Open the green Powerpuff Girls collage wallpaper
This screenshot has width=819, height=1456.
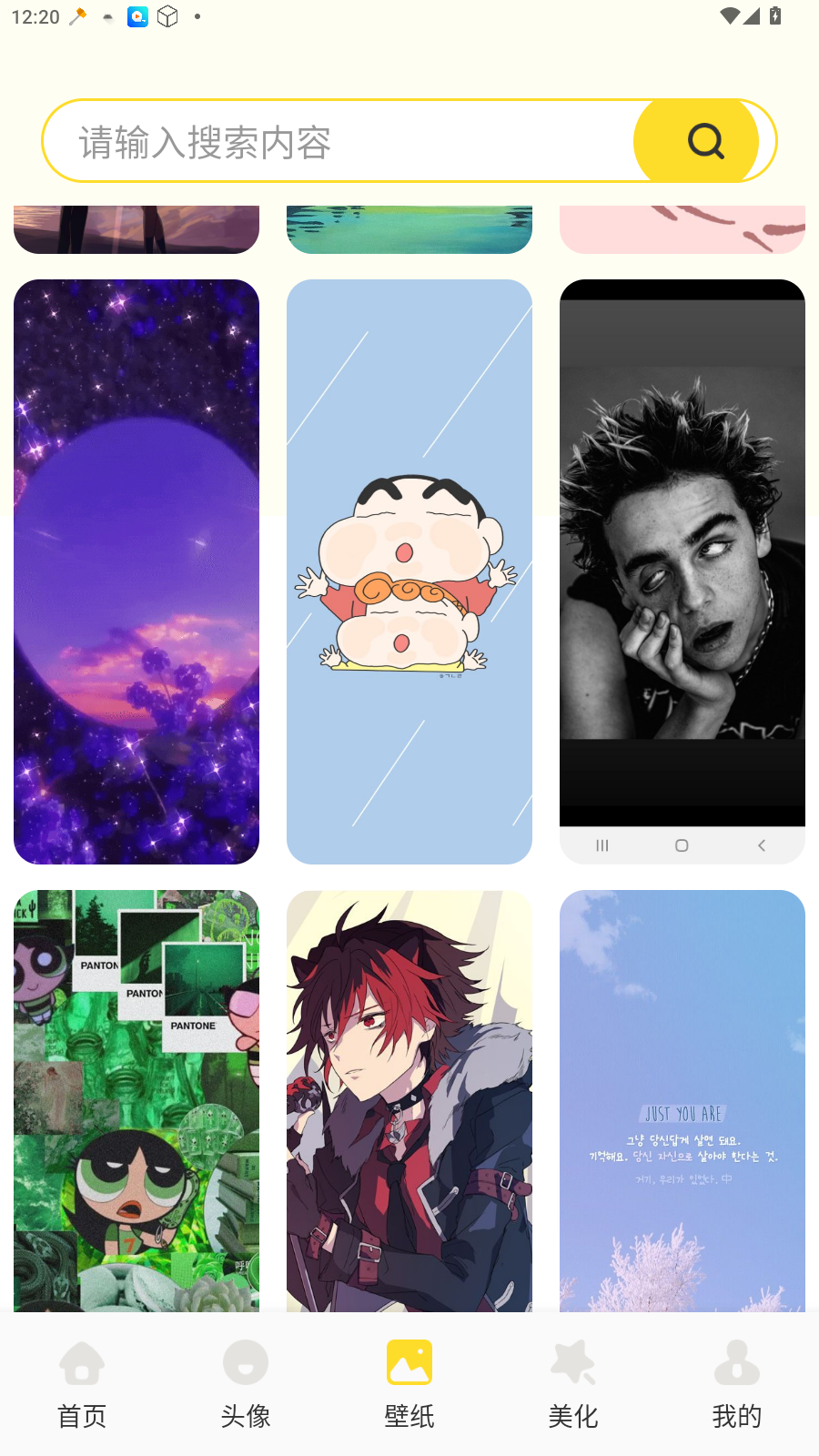(136, 1101)
